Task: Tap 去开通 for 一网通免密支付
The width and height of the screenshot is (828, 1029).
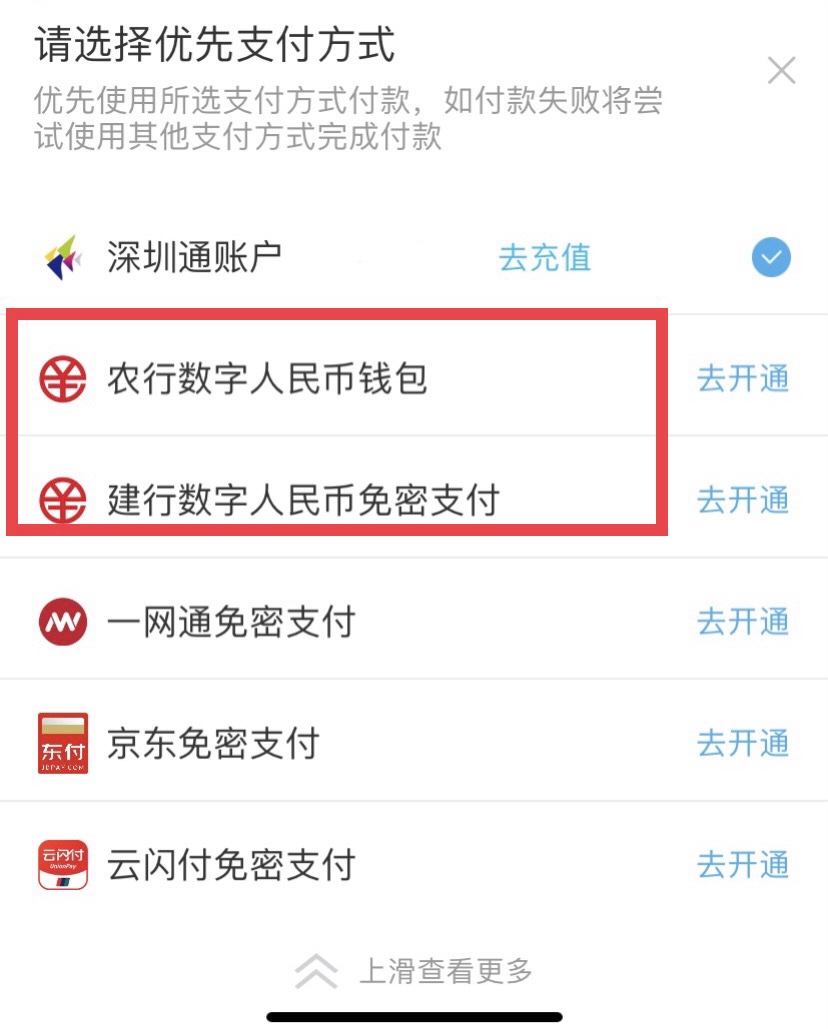Action: point(742,622)
